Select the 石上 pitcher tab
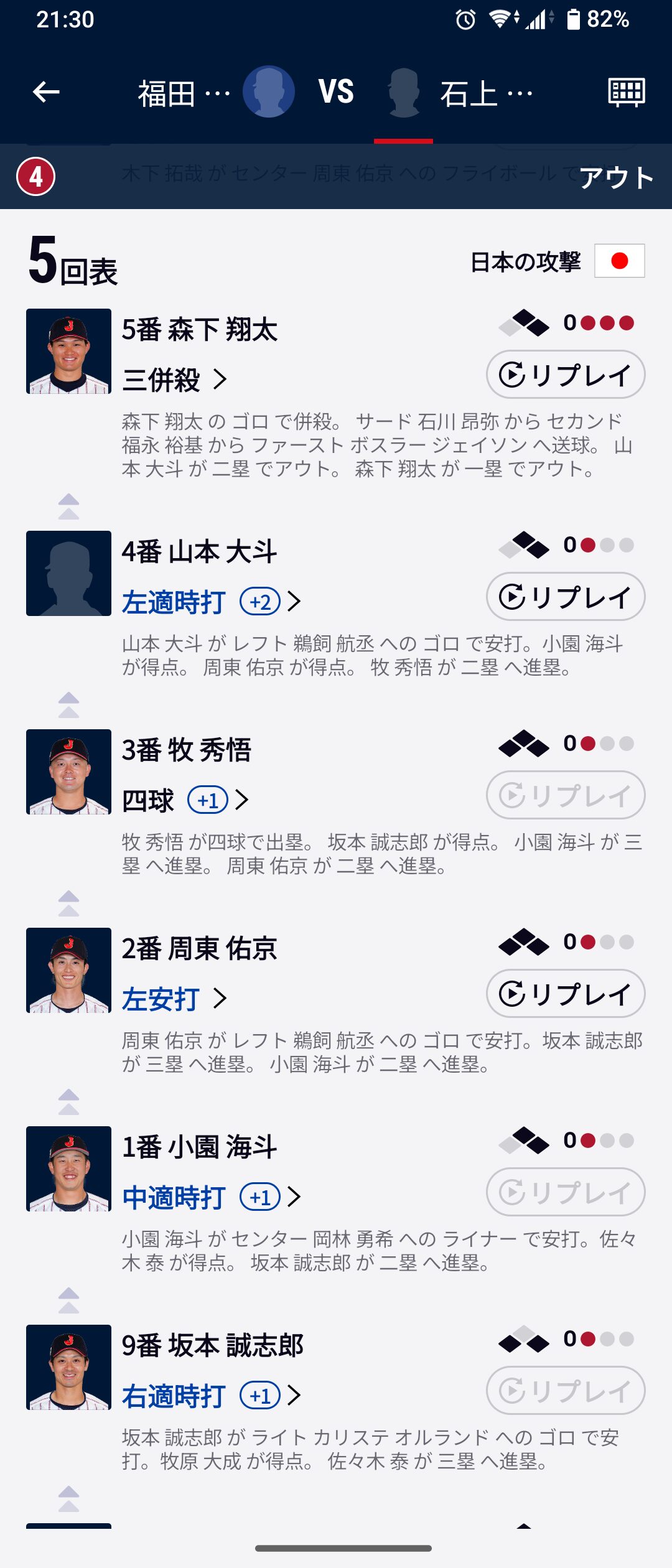This screenshot has width=672, height=1568. pos(459,93)
